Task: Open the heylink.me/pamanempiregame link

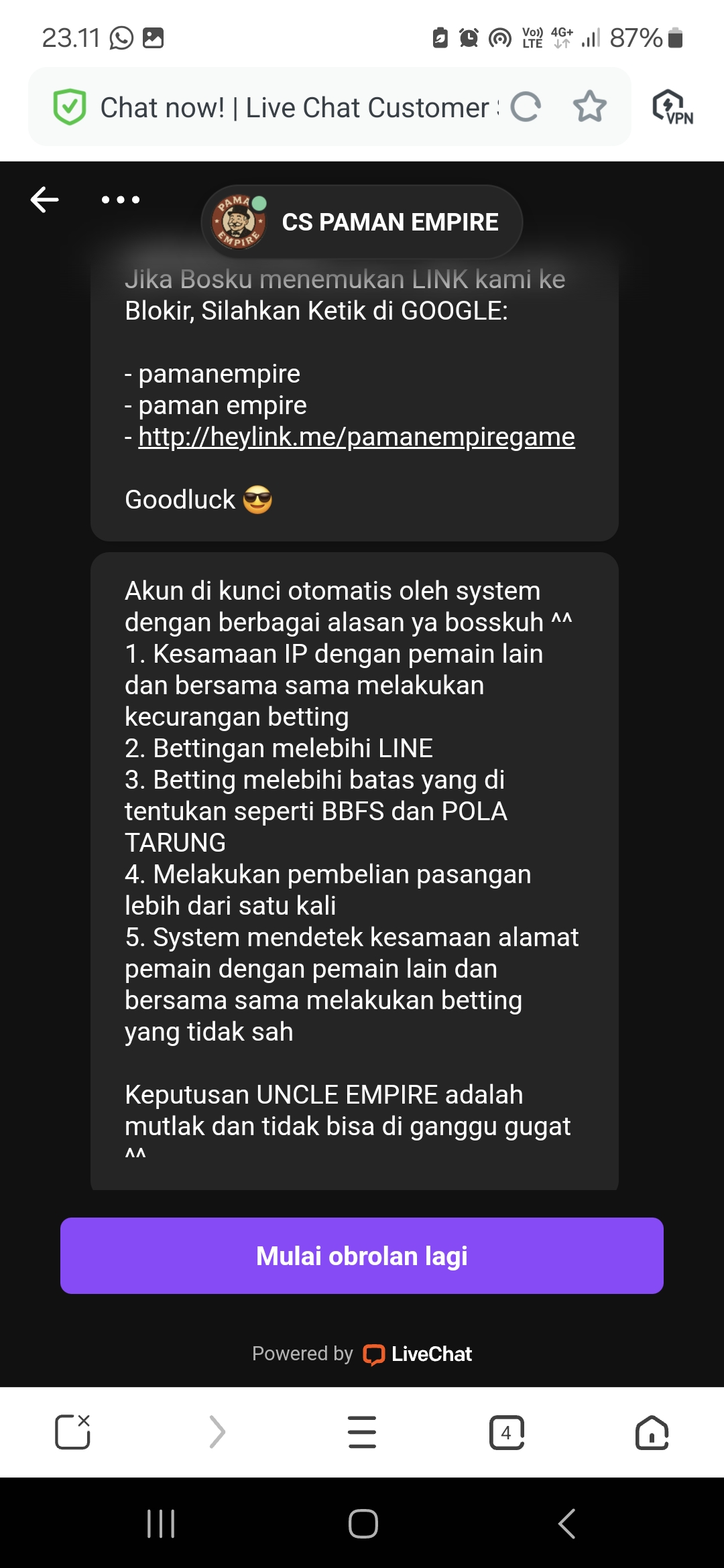Action: pyautogui.click(x=357, y=437)
